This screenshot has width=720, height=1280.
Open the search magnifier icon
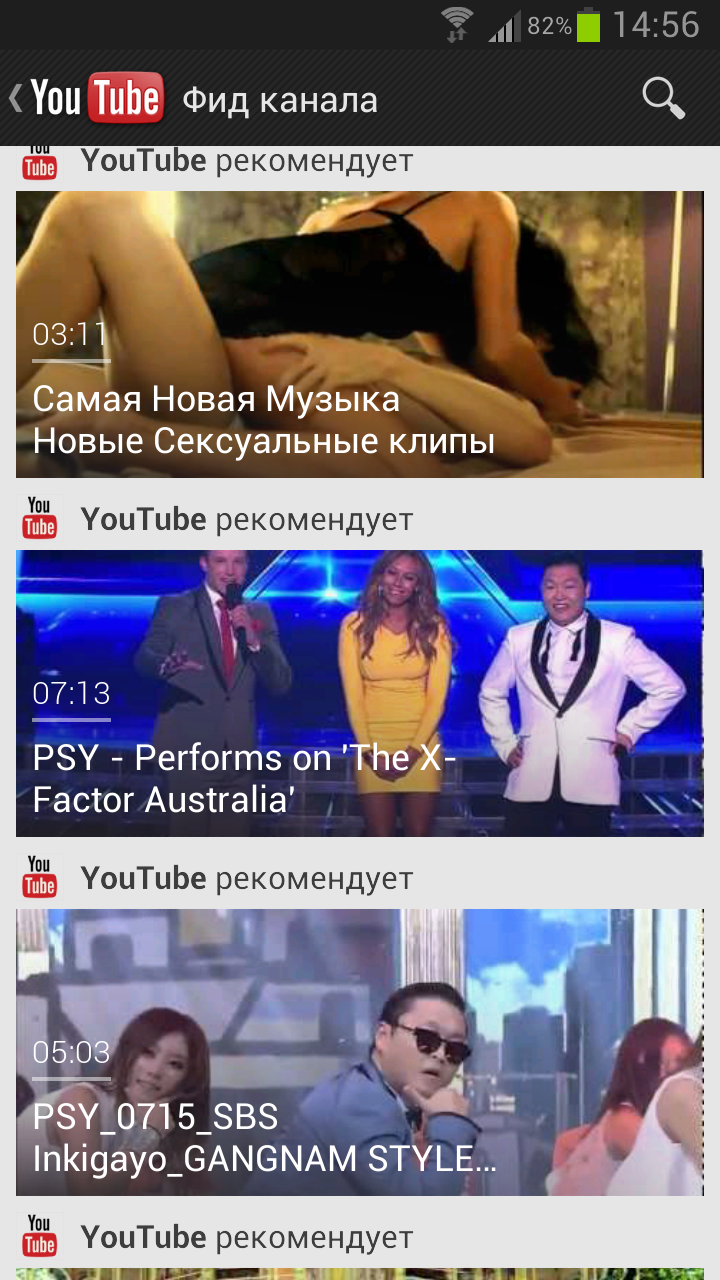(x=663, y=99)
